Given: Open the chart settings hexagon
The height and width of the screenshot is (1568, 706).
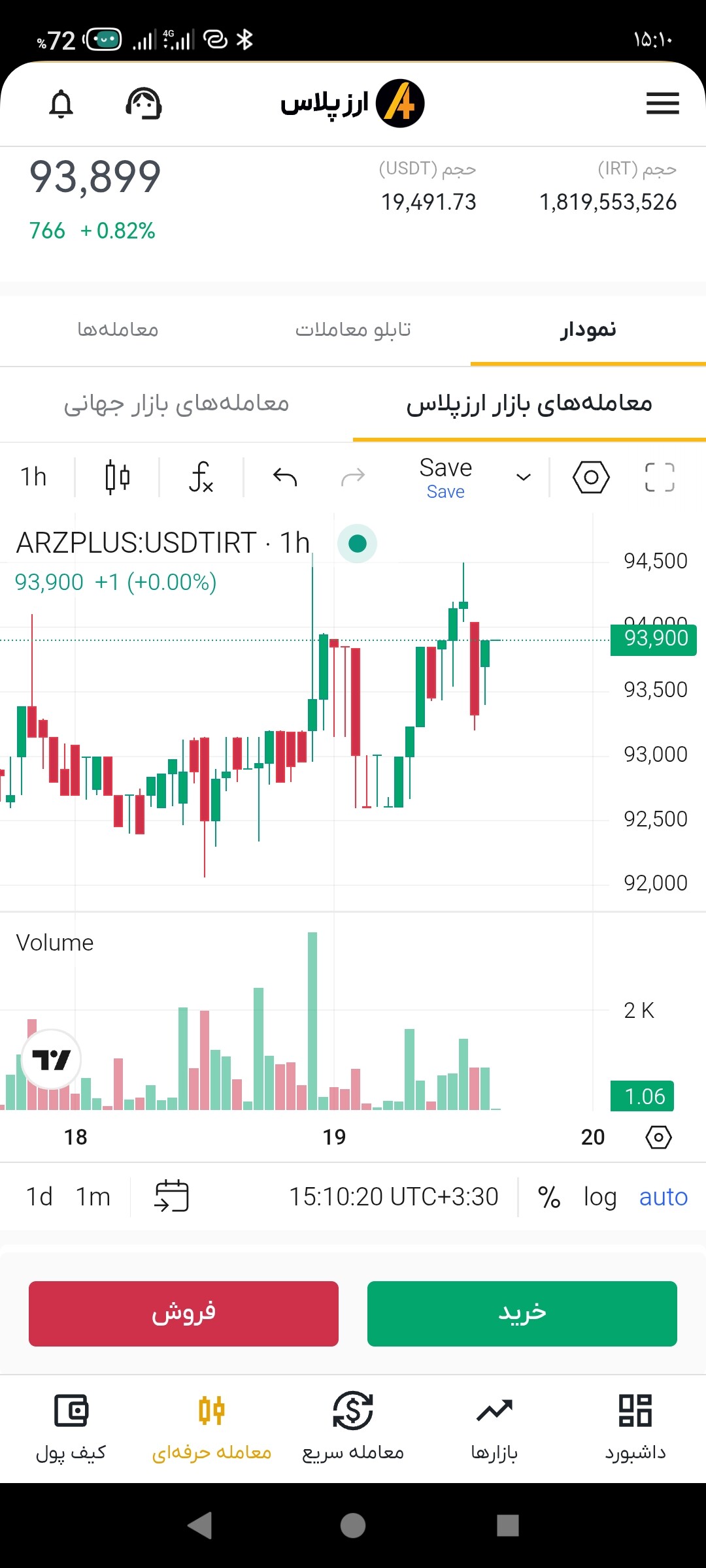Looking at the screenshot, I should (591, 477).
